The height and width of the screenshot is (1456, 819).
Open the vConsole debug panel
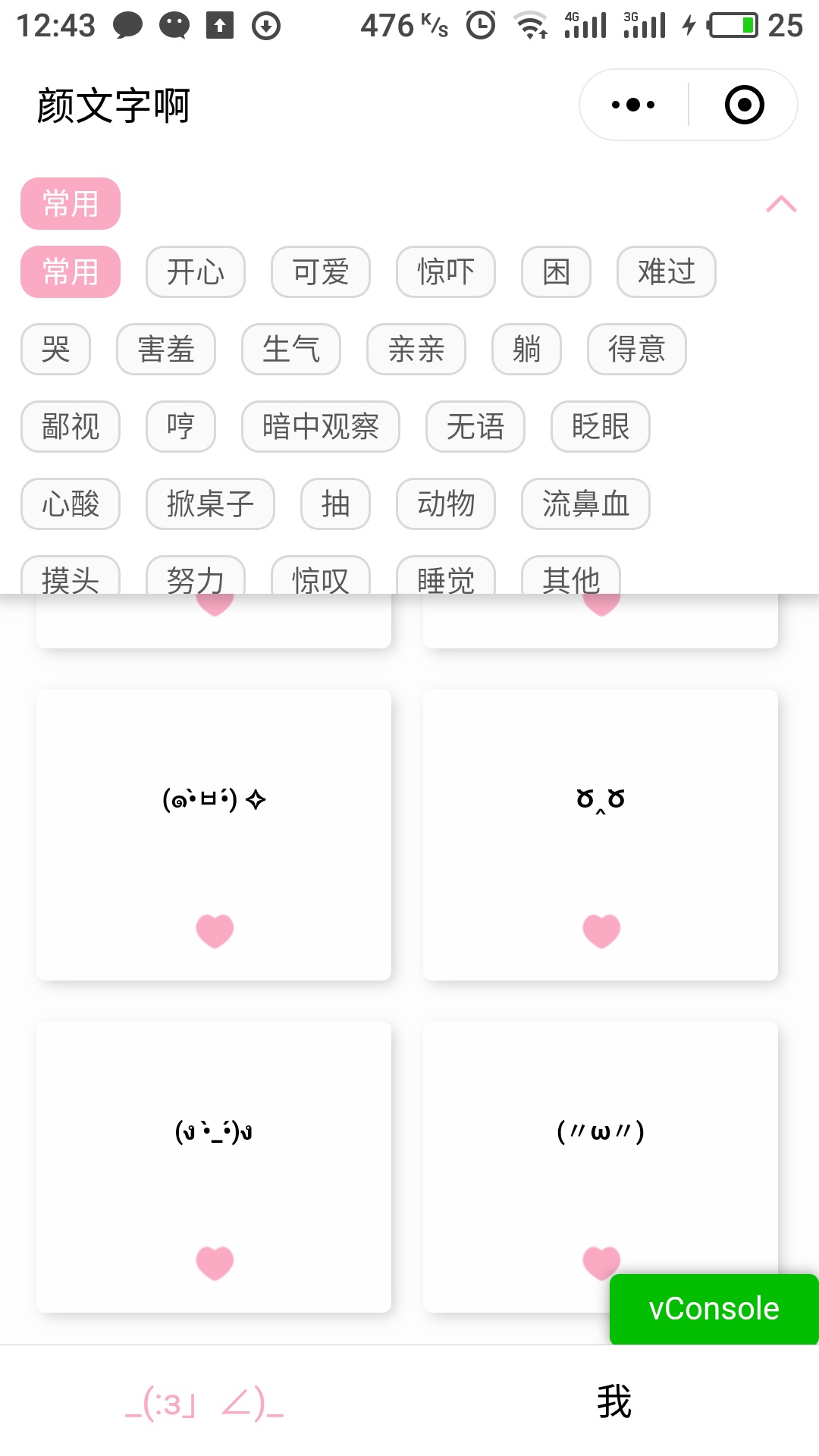714,1309
